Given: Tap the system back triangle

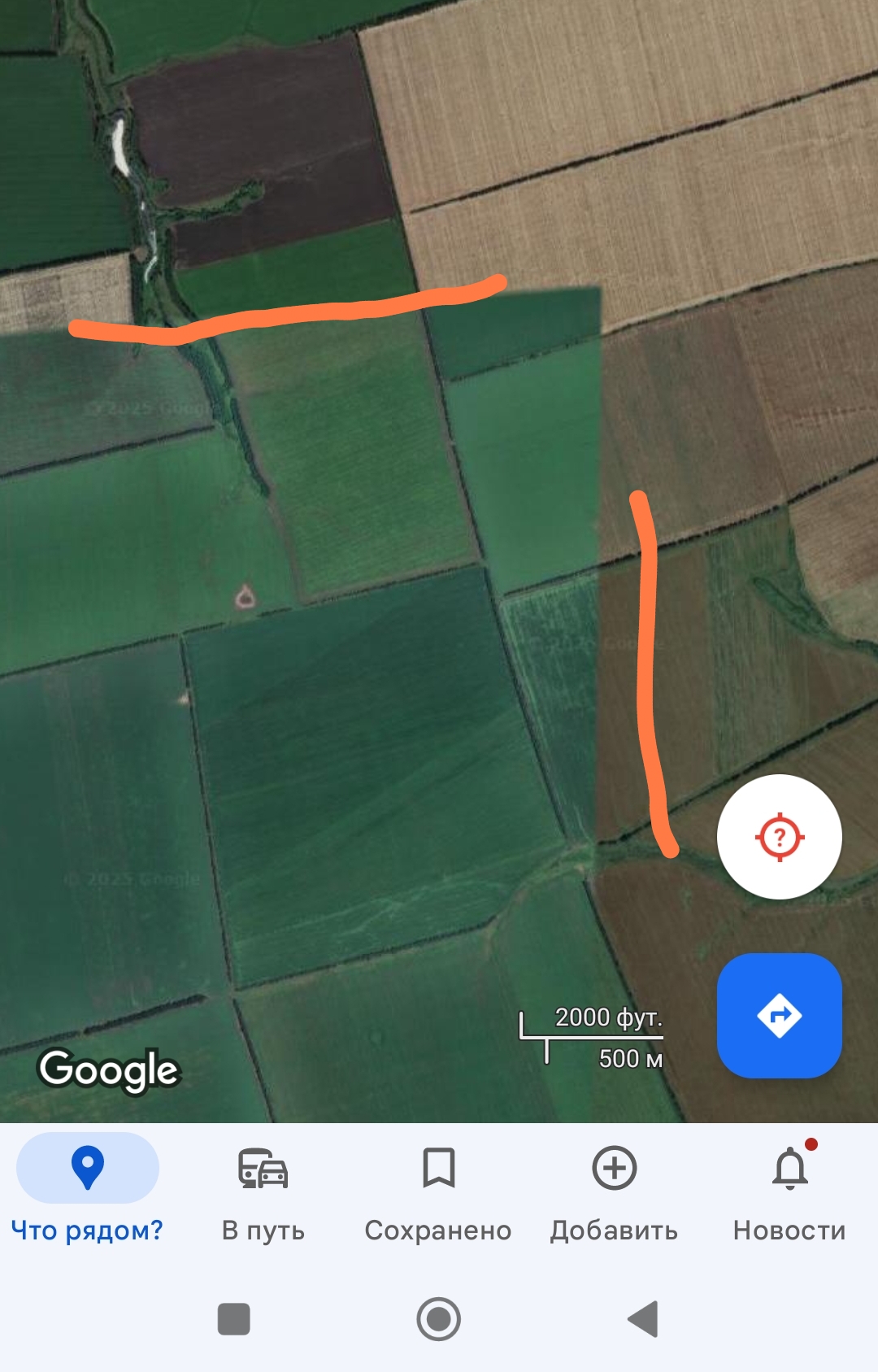Looking at the screenshot, I should coord(643,1318).
